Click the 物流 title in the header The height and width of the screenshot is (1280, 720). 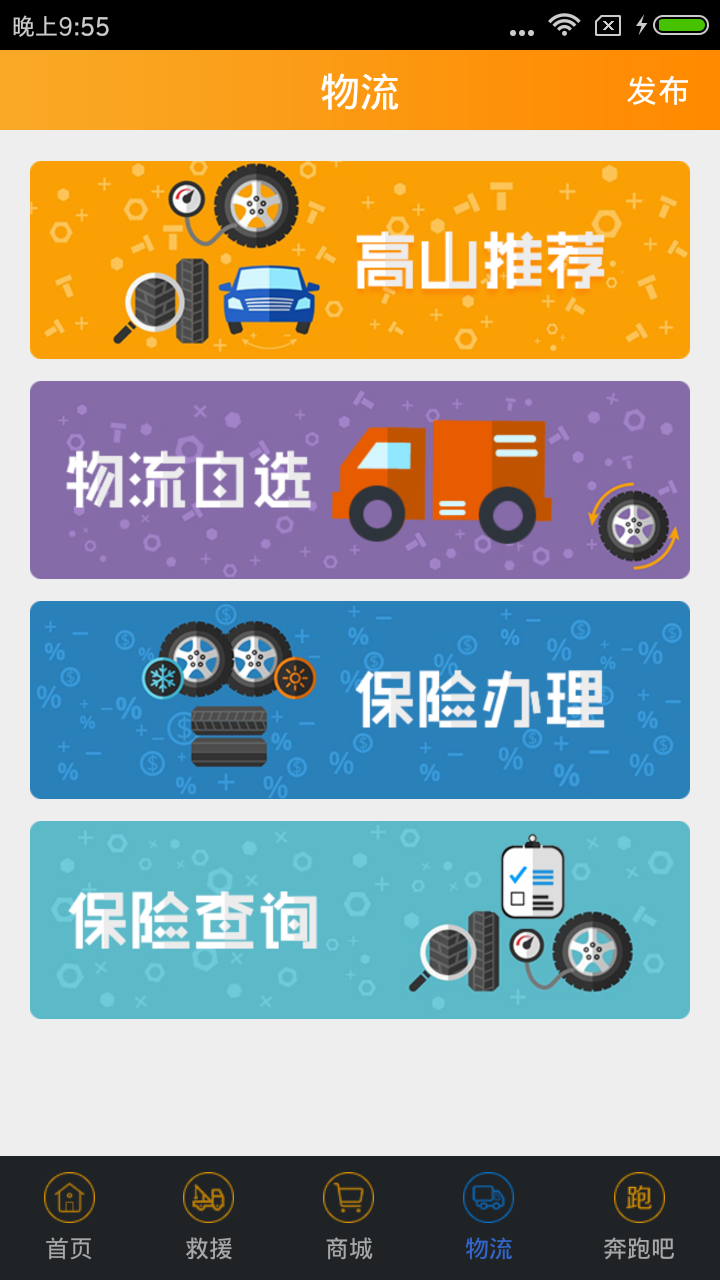pyautogui.click(x=360, y=90)
